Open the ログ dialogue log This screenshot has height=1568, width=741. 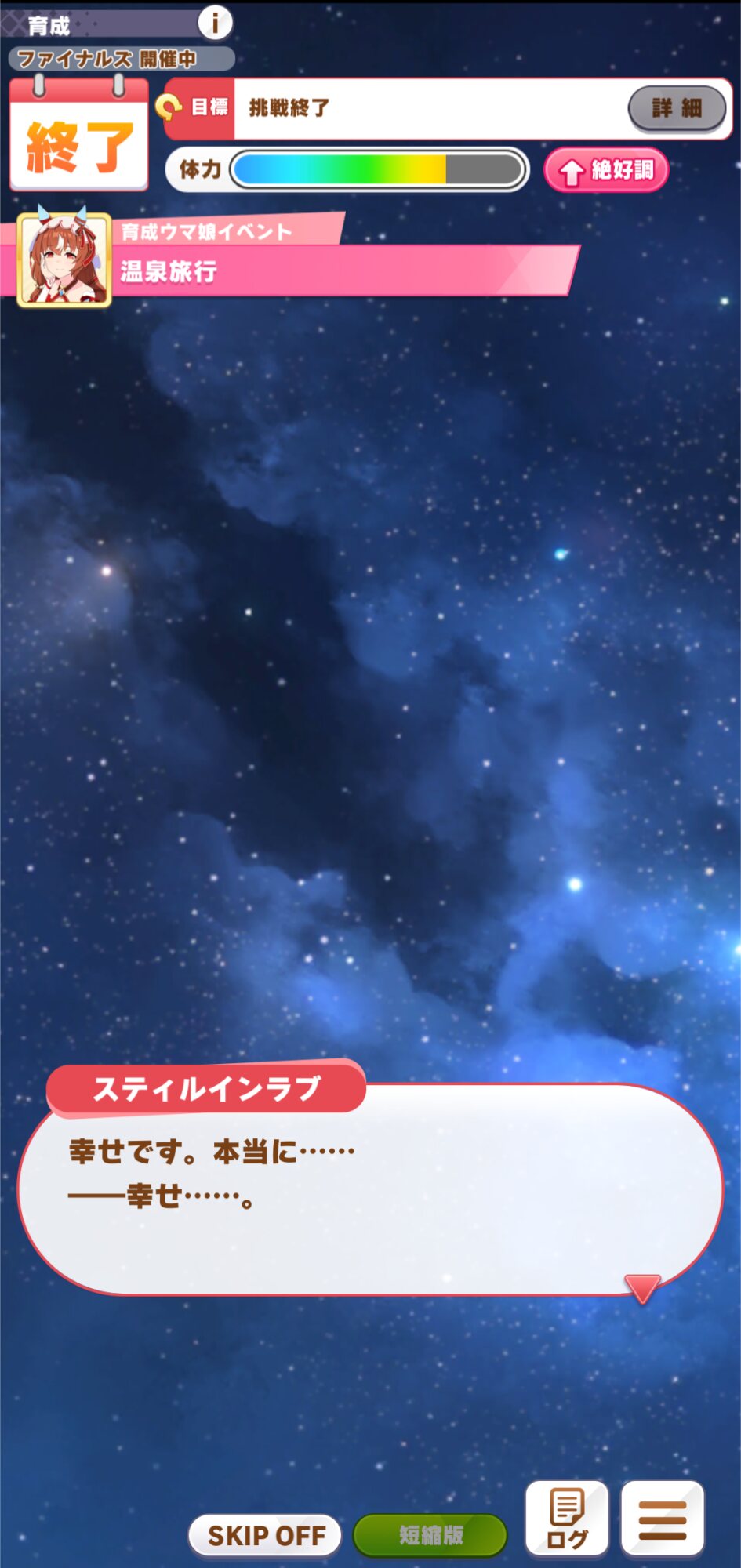tap(567, 1519)
